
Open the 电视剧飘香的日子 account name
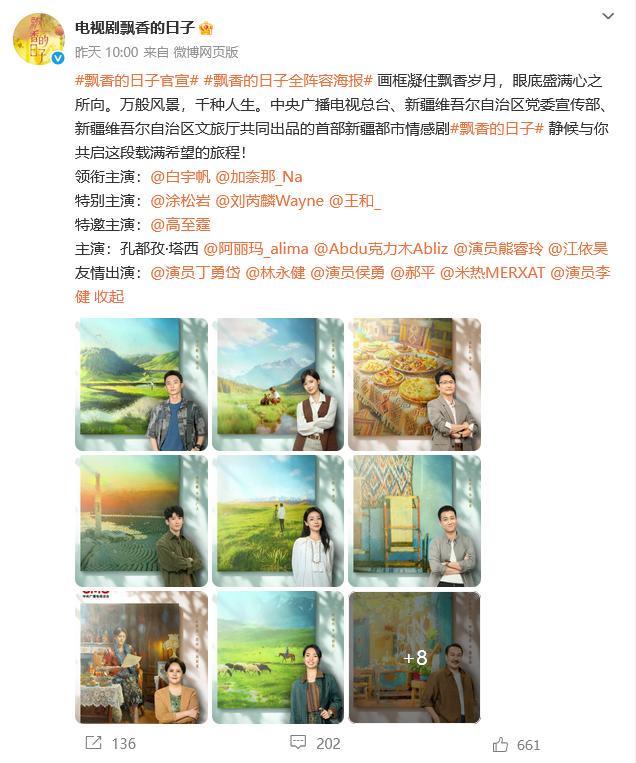point(135,27)
